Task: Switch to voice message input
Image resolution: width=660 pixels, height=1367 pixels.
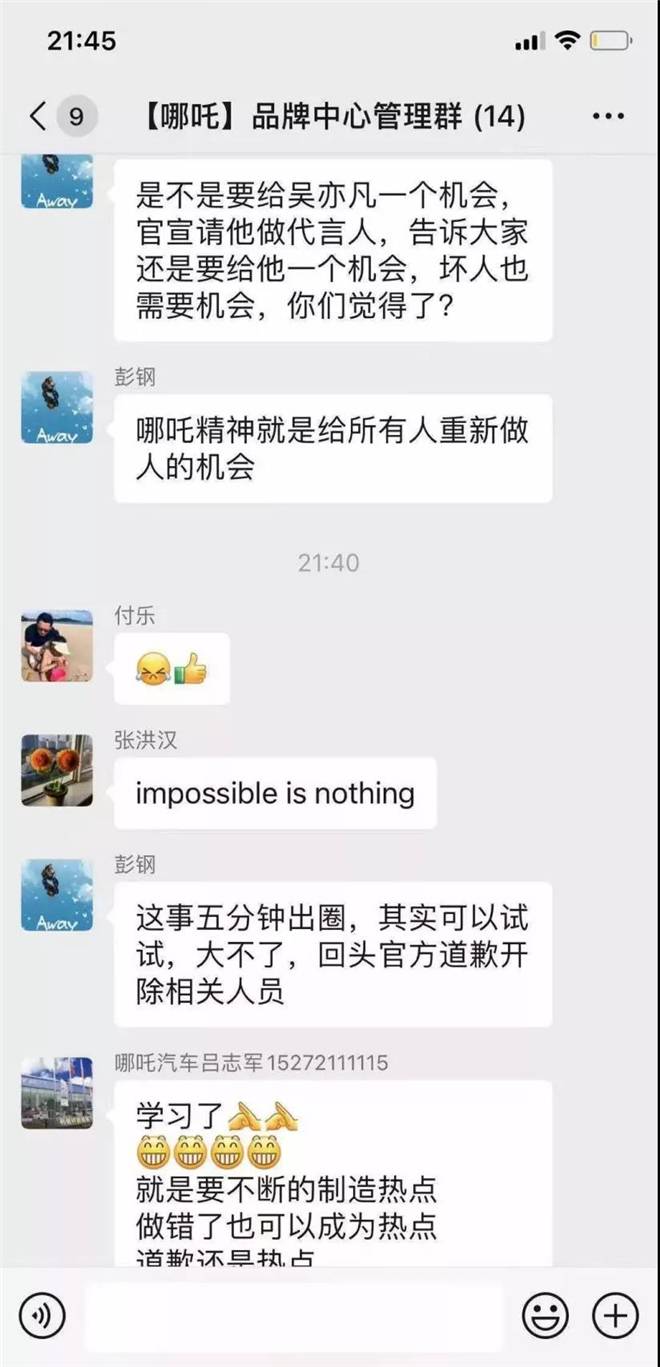Action: click(x=41, y=1314)
